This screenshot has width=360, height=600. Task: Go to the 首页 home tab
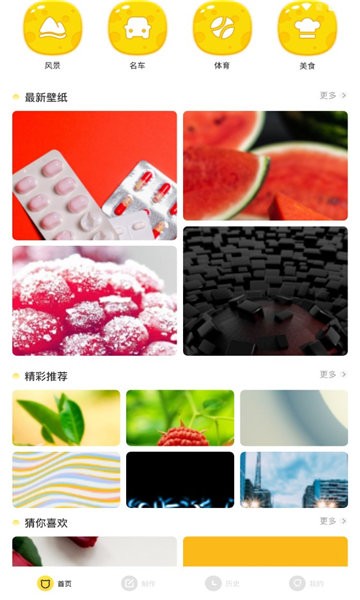pyautogui.click(x=54, y=584)
